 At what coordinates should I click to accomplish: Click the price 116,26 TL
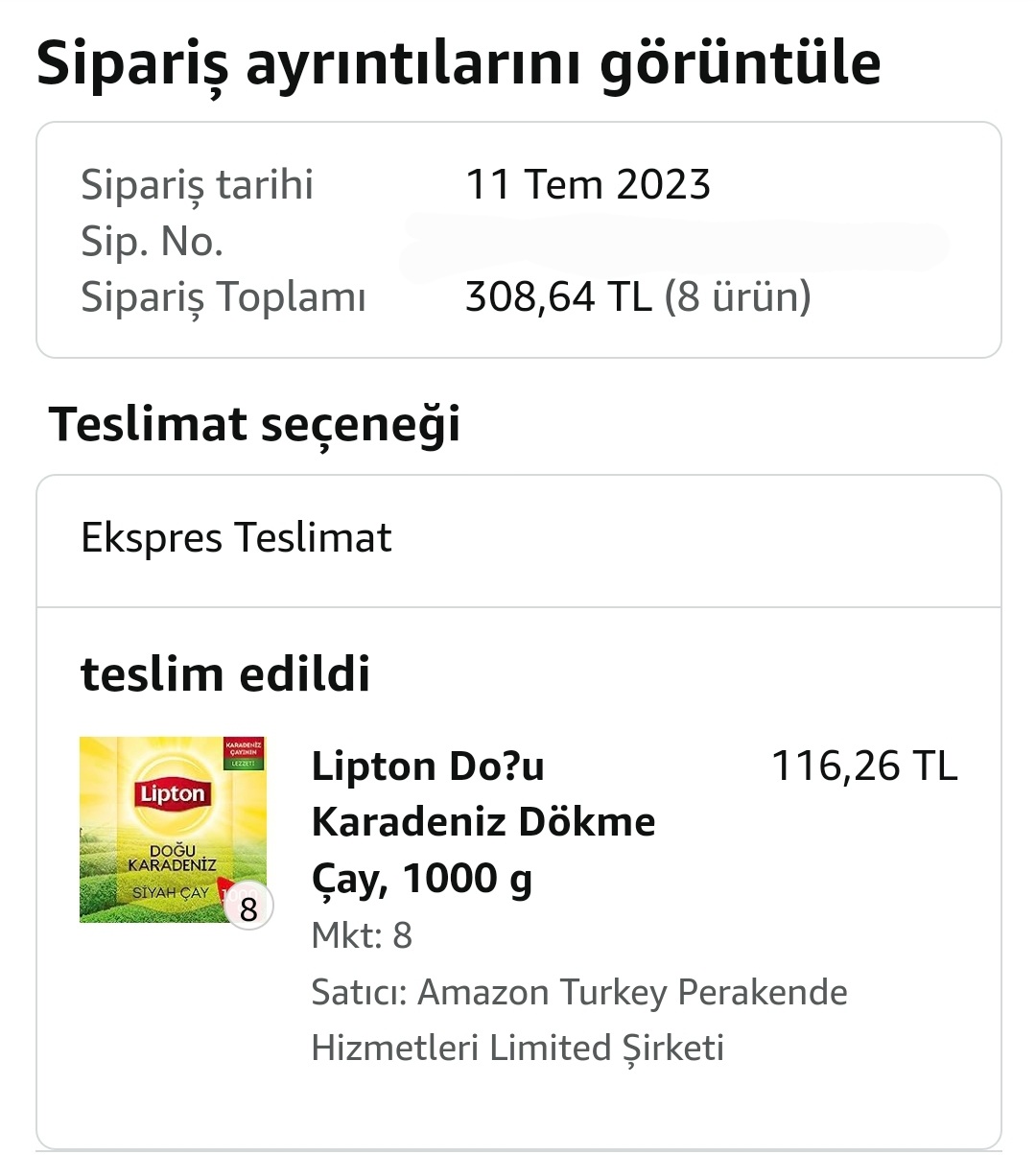point(864,766)
